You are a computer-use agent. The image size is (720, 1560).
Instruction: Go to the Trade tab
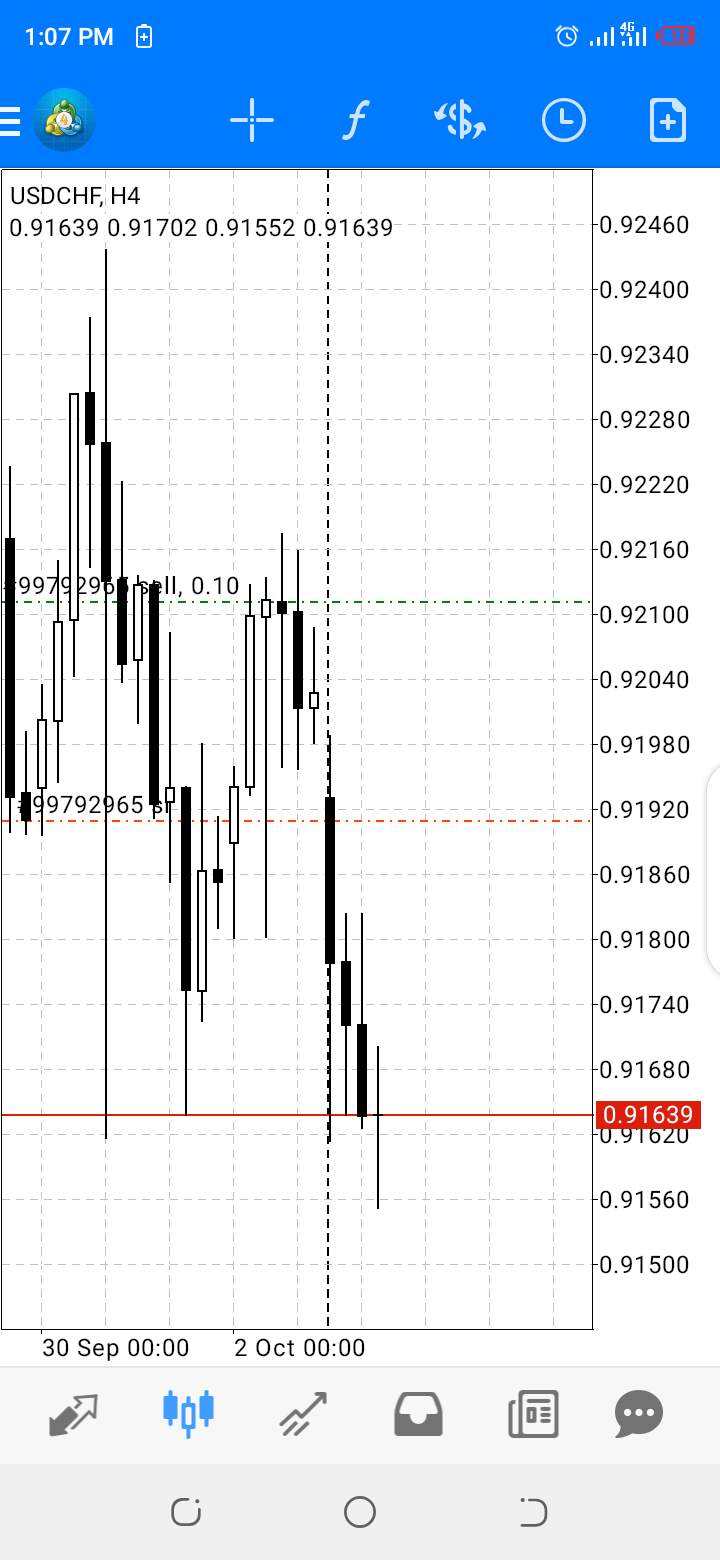pos(303,1415)
